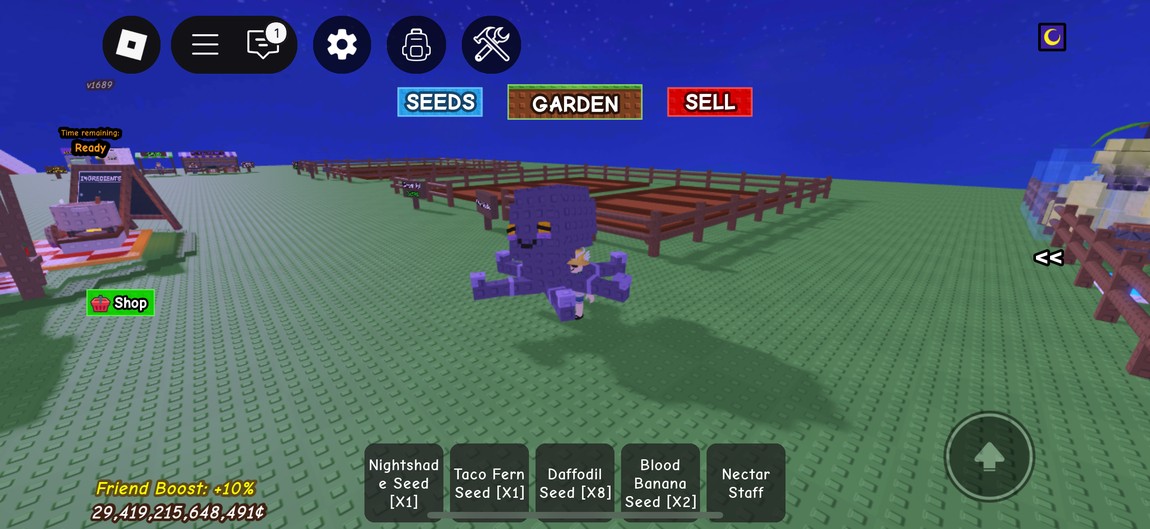The height and width of the screenshot is (529, 1150).
Task: Equip the Taco Fern Seed
Action: (489, 482)
